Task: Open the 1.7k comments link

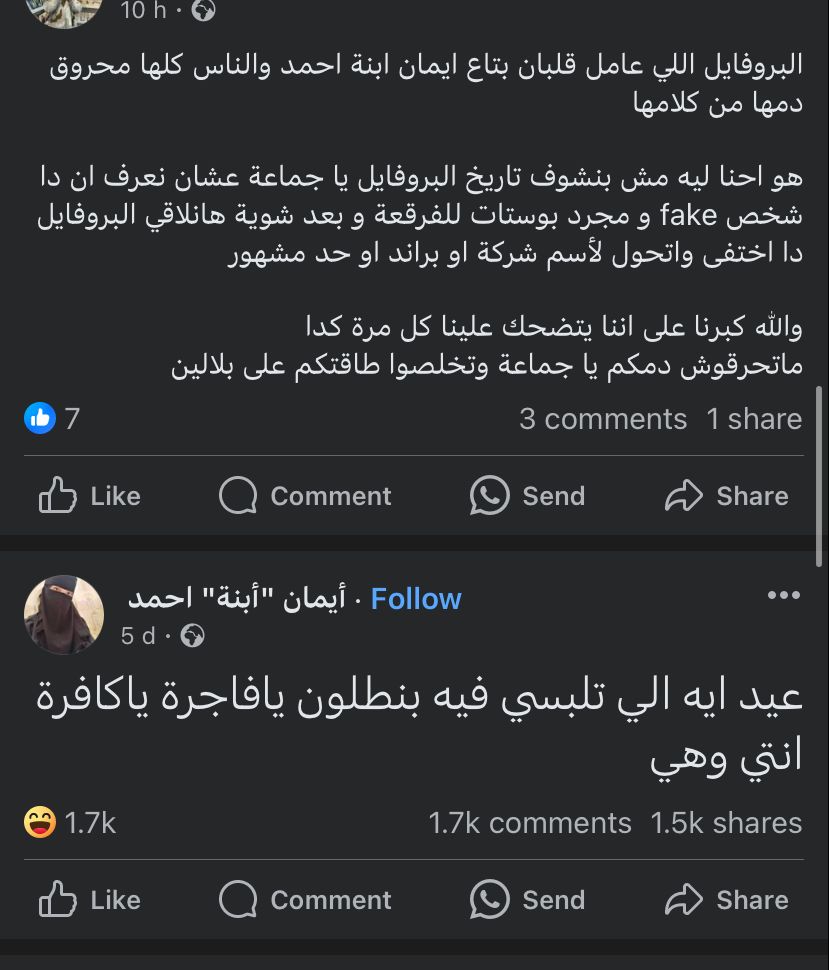Action: coord(530,823)
